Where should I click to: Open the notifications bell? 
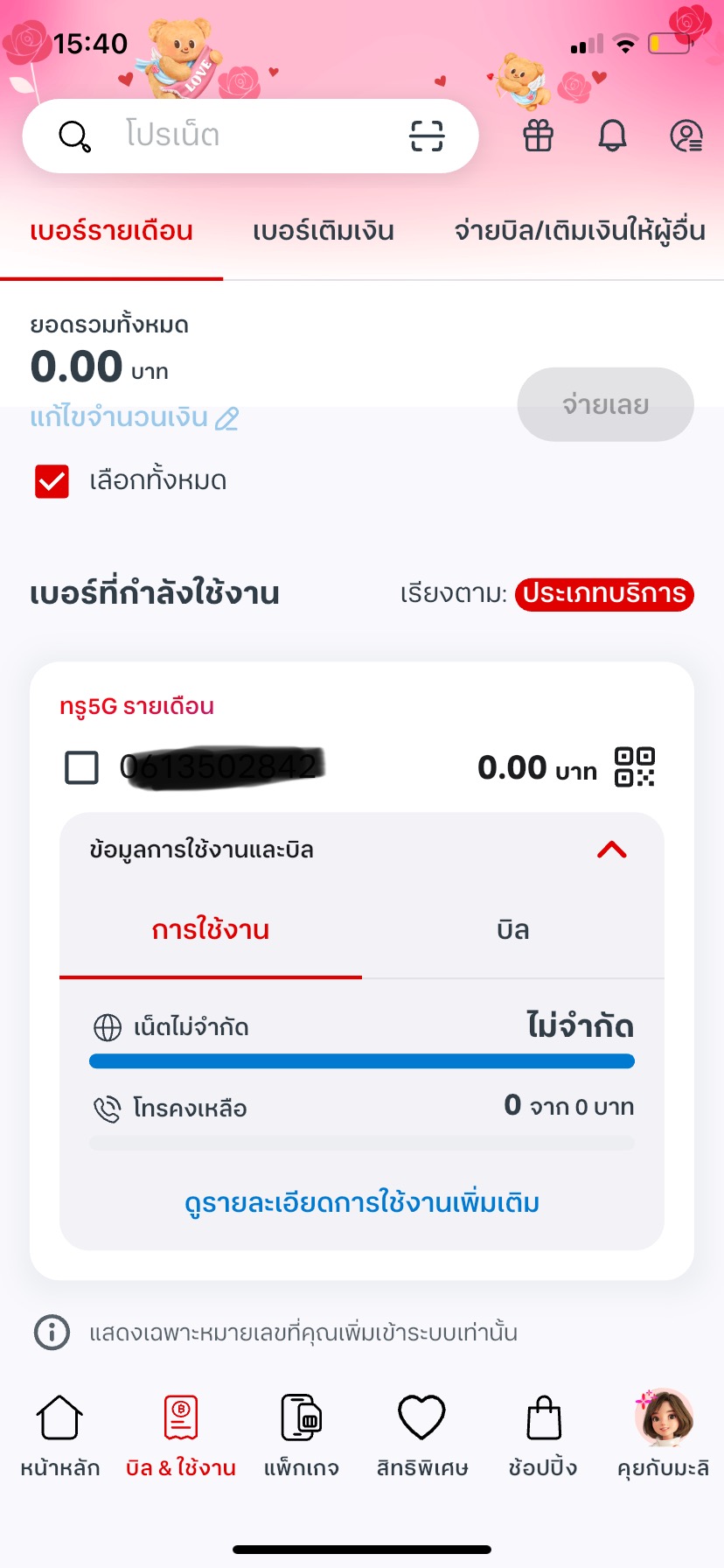coord(612,136)
